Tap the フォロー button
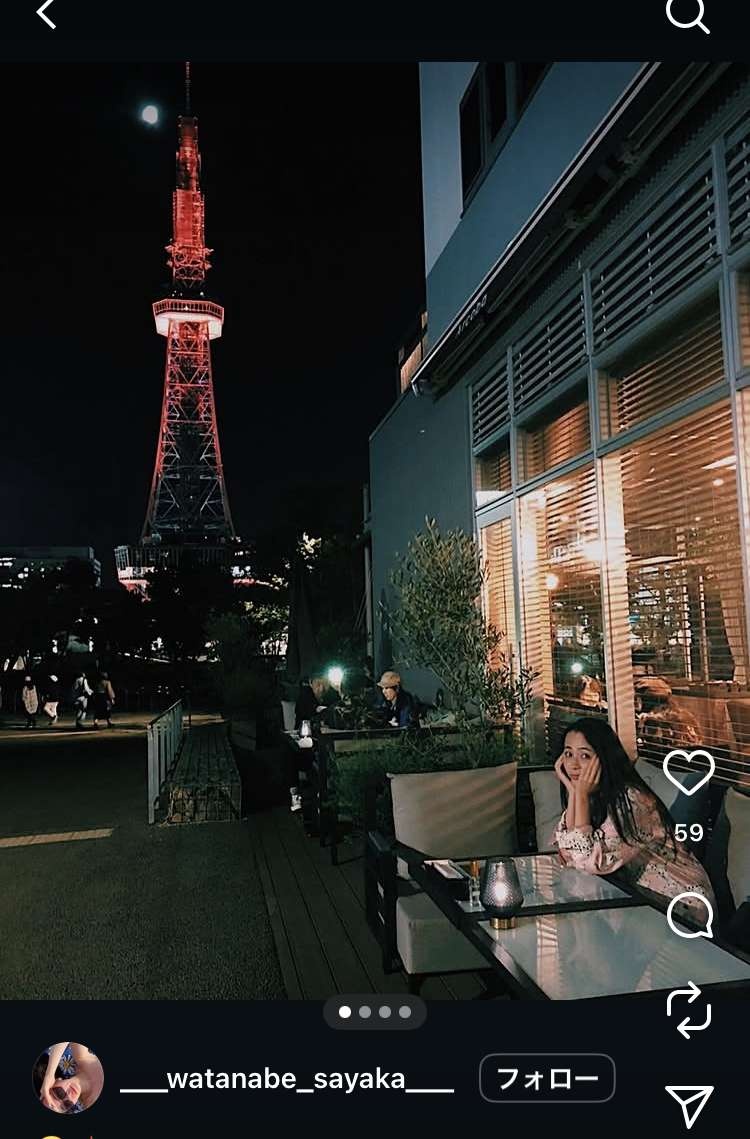This screenshot has width=750, height=1139. point(547,1078)
